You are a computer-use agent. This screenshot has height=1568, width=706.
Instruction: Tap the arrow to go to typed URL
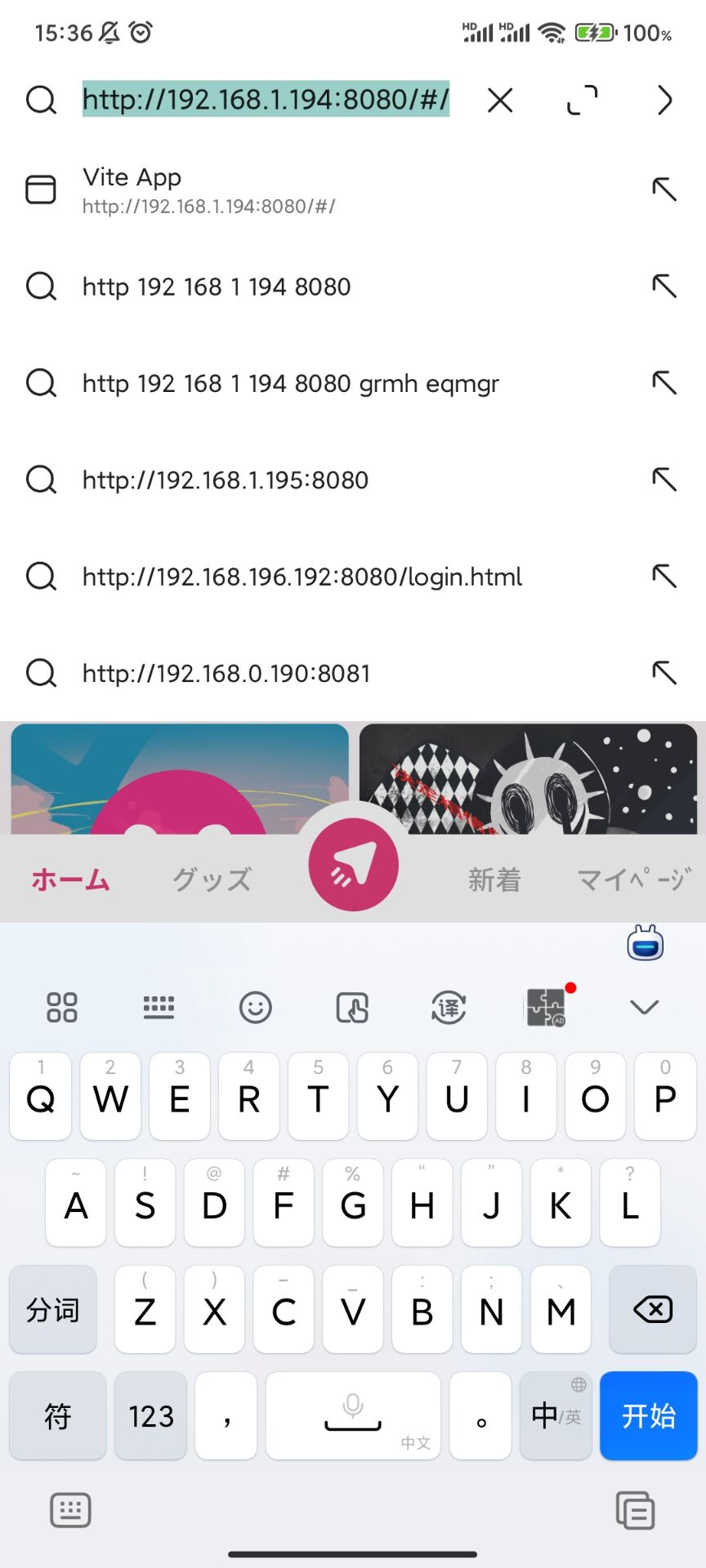point(664,100)
